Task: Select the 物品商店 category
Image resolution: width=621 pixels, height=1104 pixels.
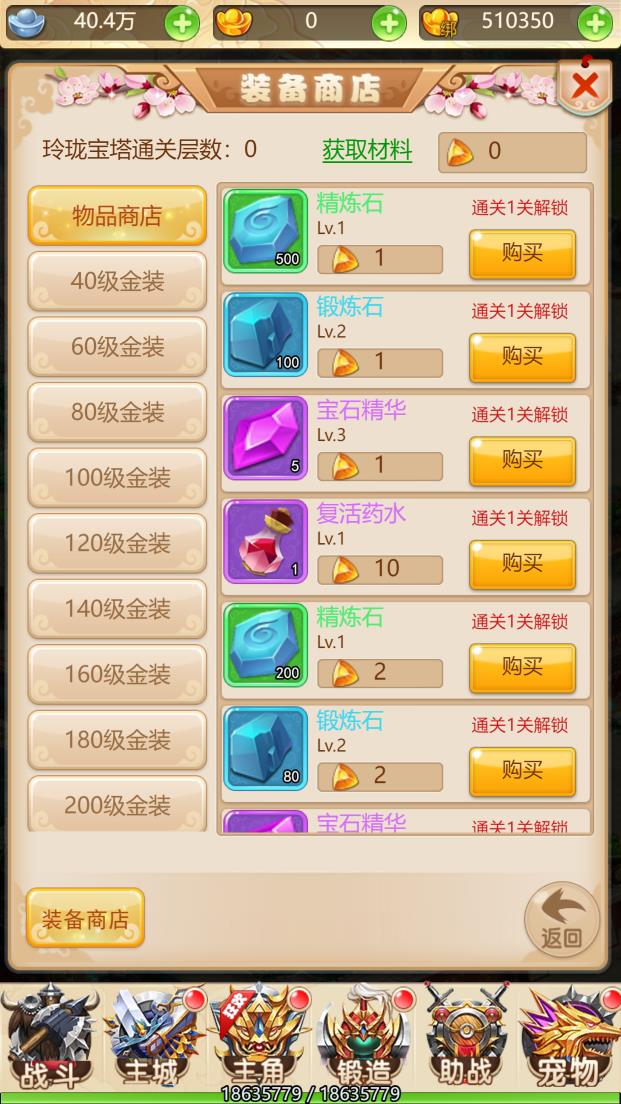Action: coord(117,216)
